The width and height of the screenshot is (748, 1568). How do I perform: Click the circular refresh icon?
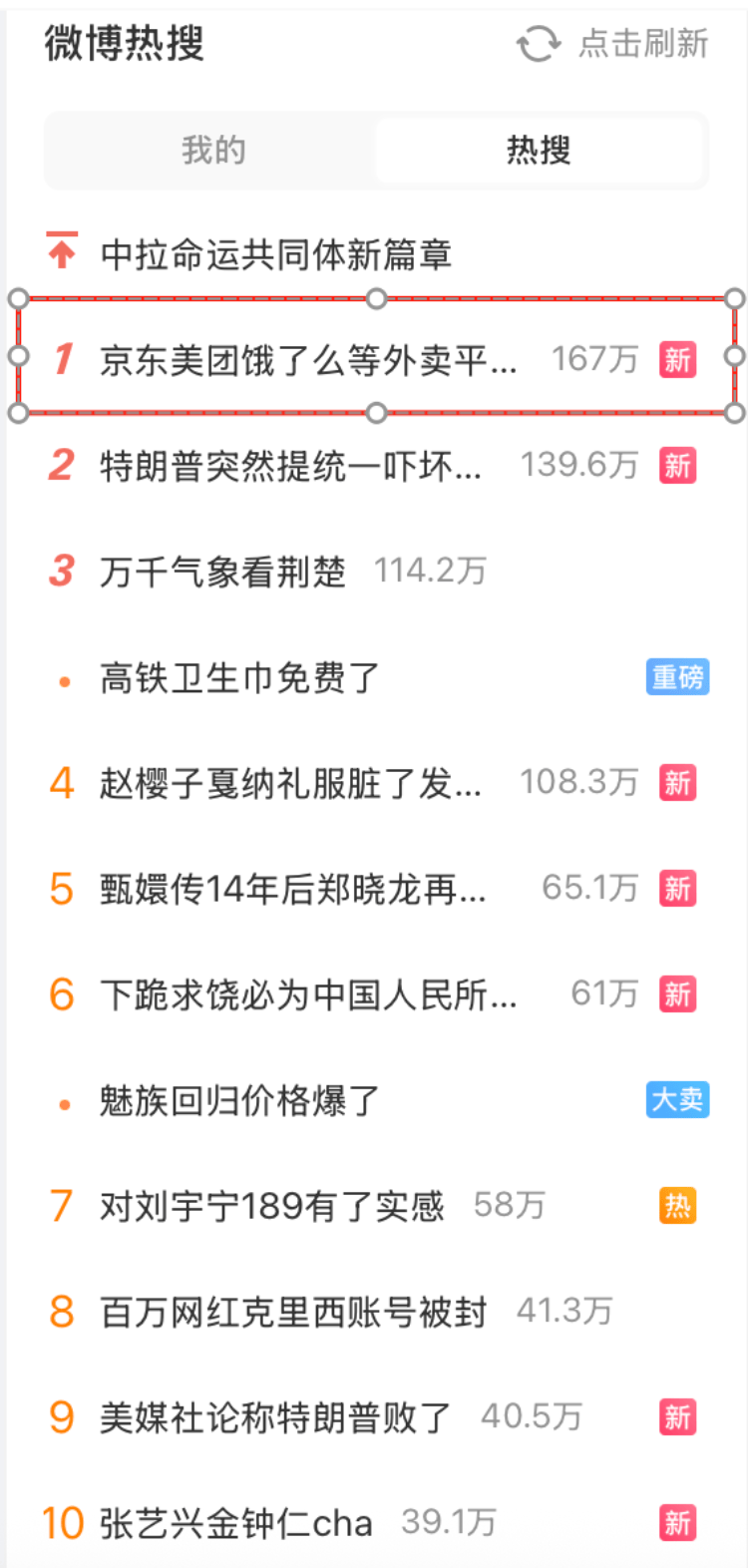(538, 45)
